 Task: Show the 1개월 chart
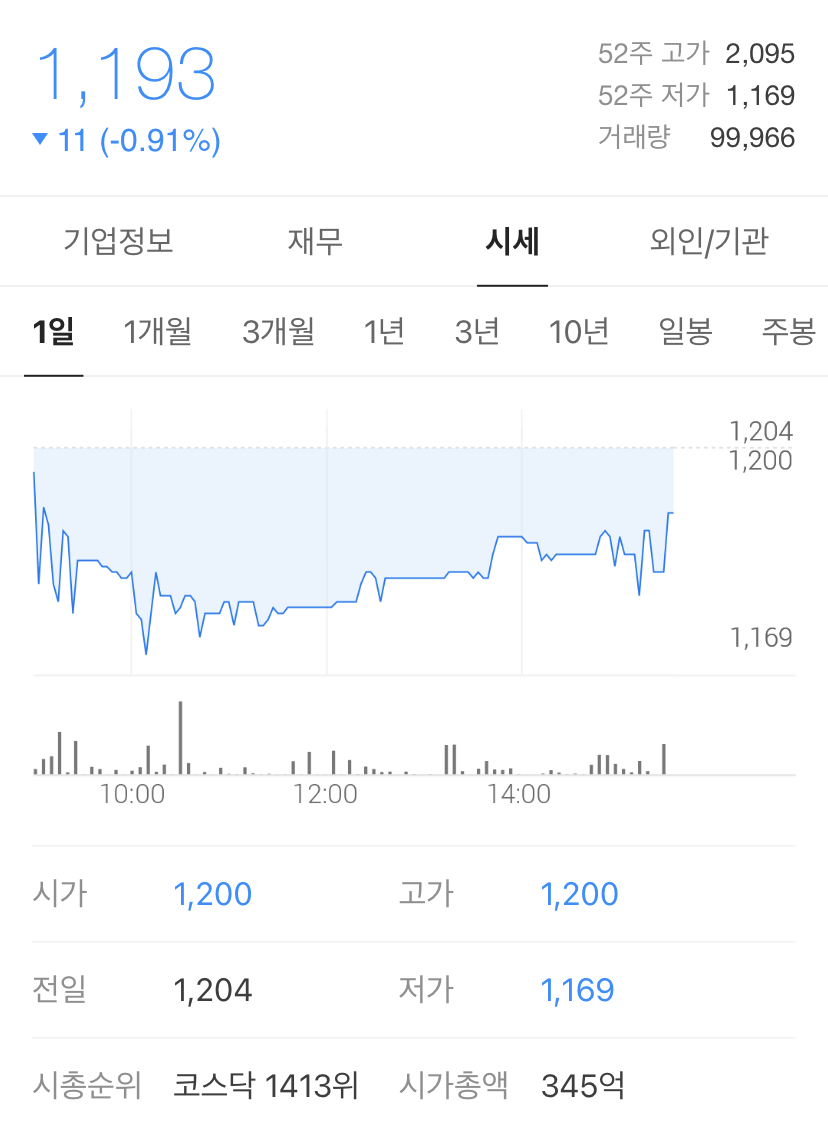coord(157,332)
